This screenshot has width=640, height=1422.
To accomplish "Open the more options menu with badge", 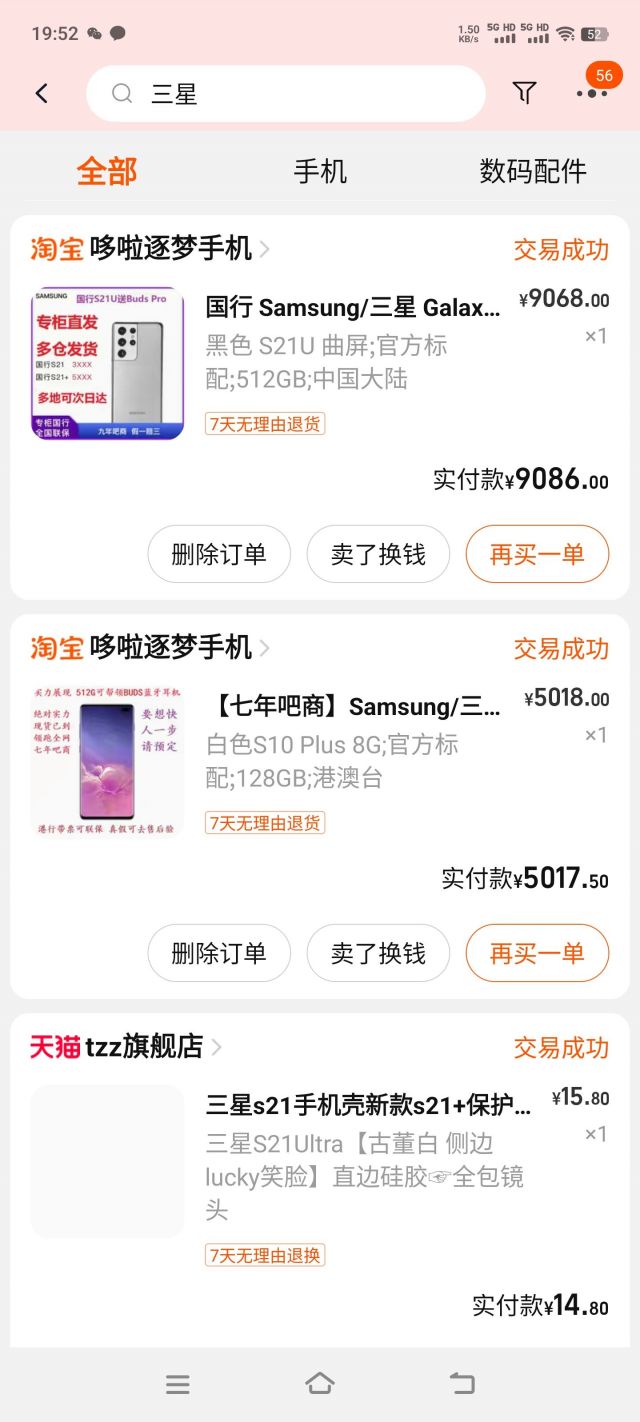I will (592, 92).
